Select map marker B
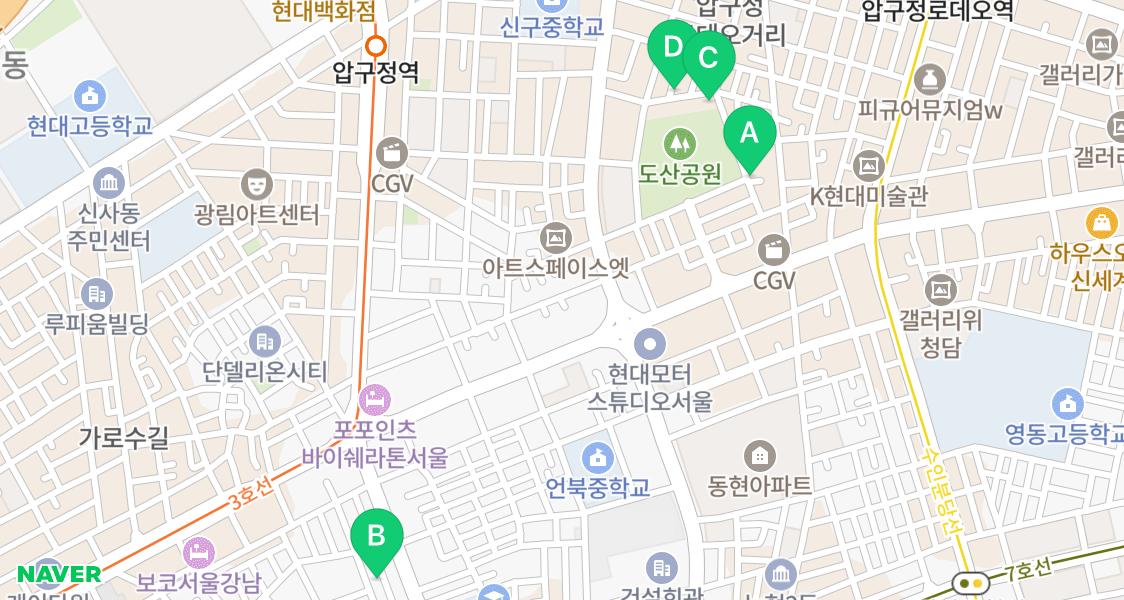The height and width of the screenshot is (600, 1124). tap(376, 537)
